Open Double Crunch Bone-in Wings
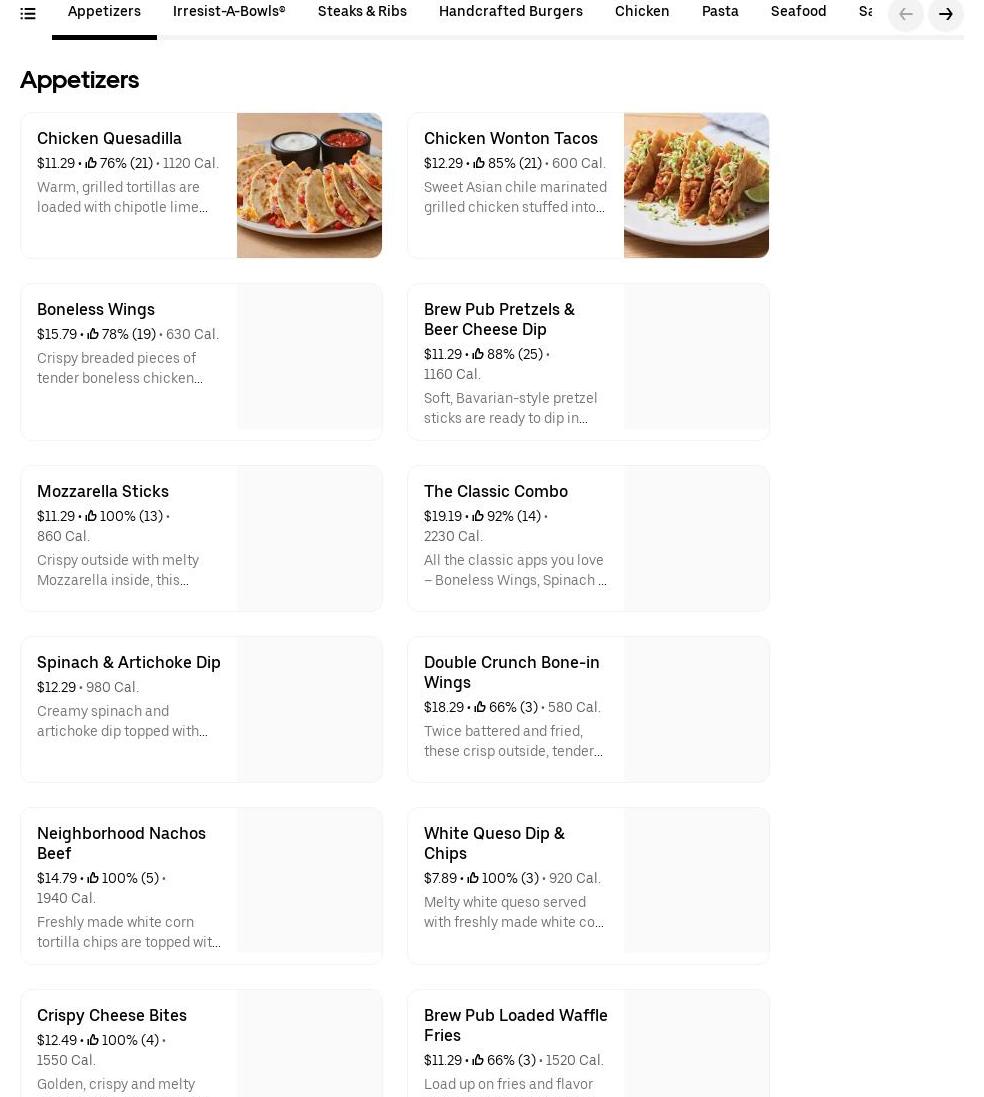 click(x=588, y=709)
